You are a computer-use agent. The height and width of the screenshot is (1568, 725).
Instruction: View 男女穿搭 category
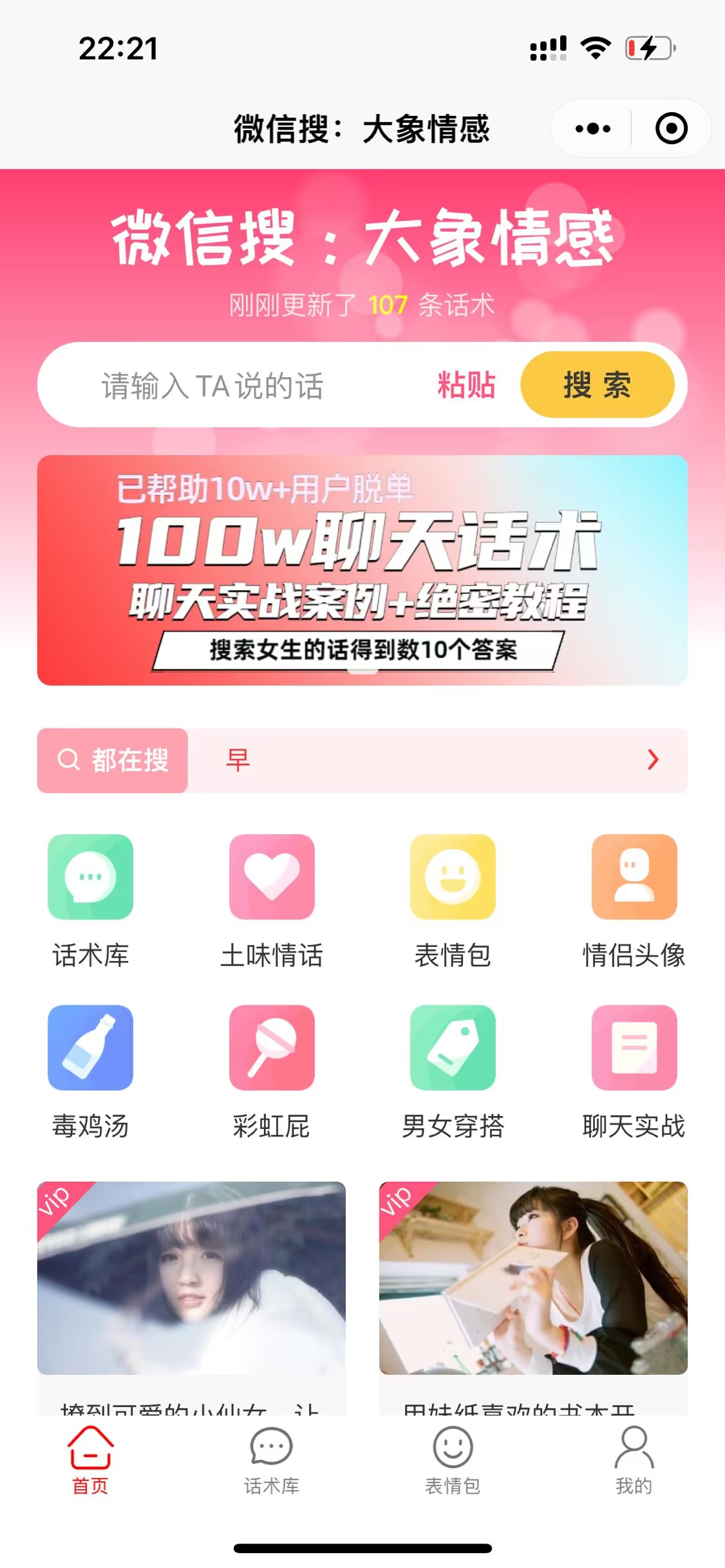(453, 1047)
